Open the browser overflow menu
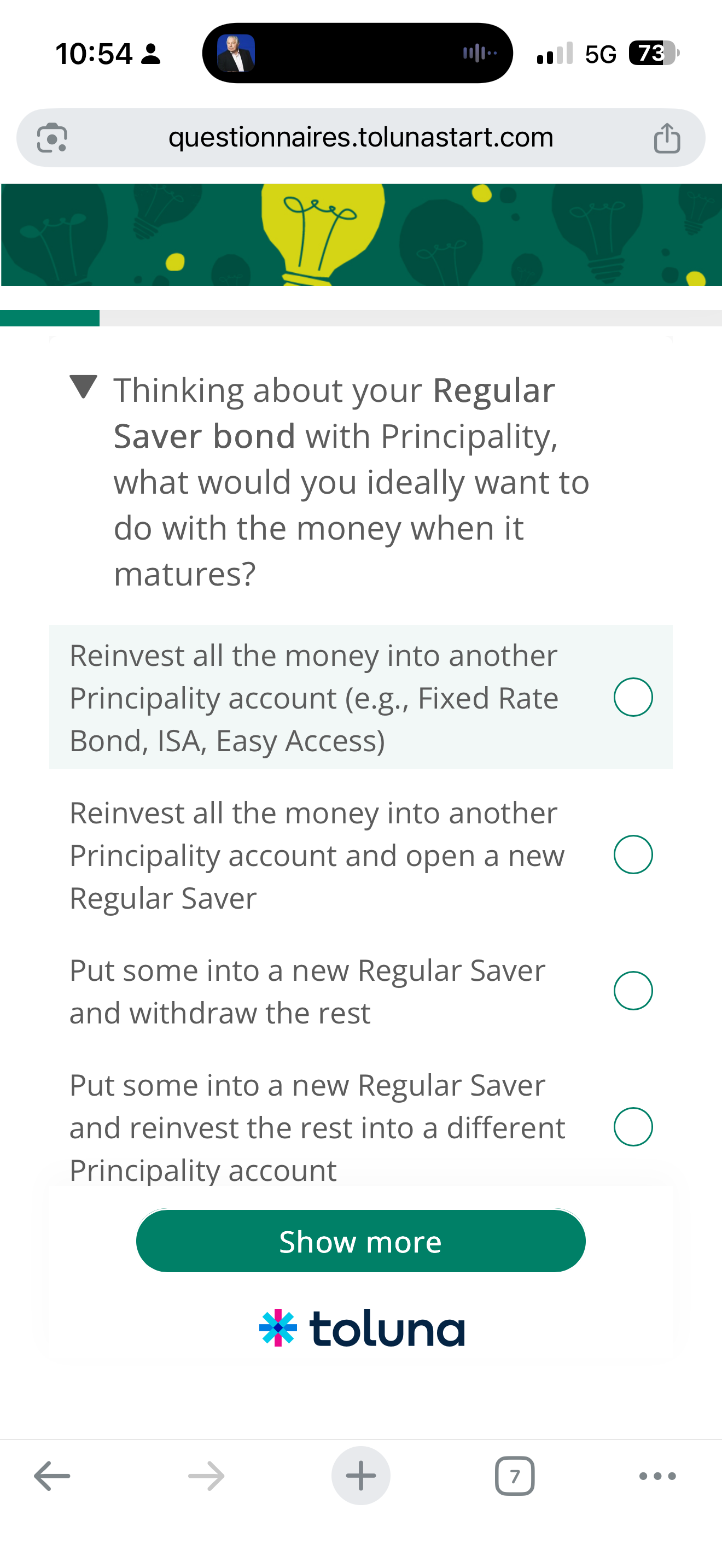The height and width of the screenshot is (1568, 722). (x=657, y=1476)
